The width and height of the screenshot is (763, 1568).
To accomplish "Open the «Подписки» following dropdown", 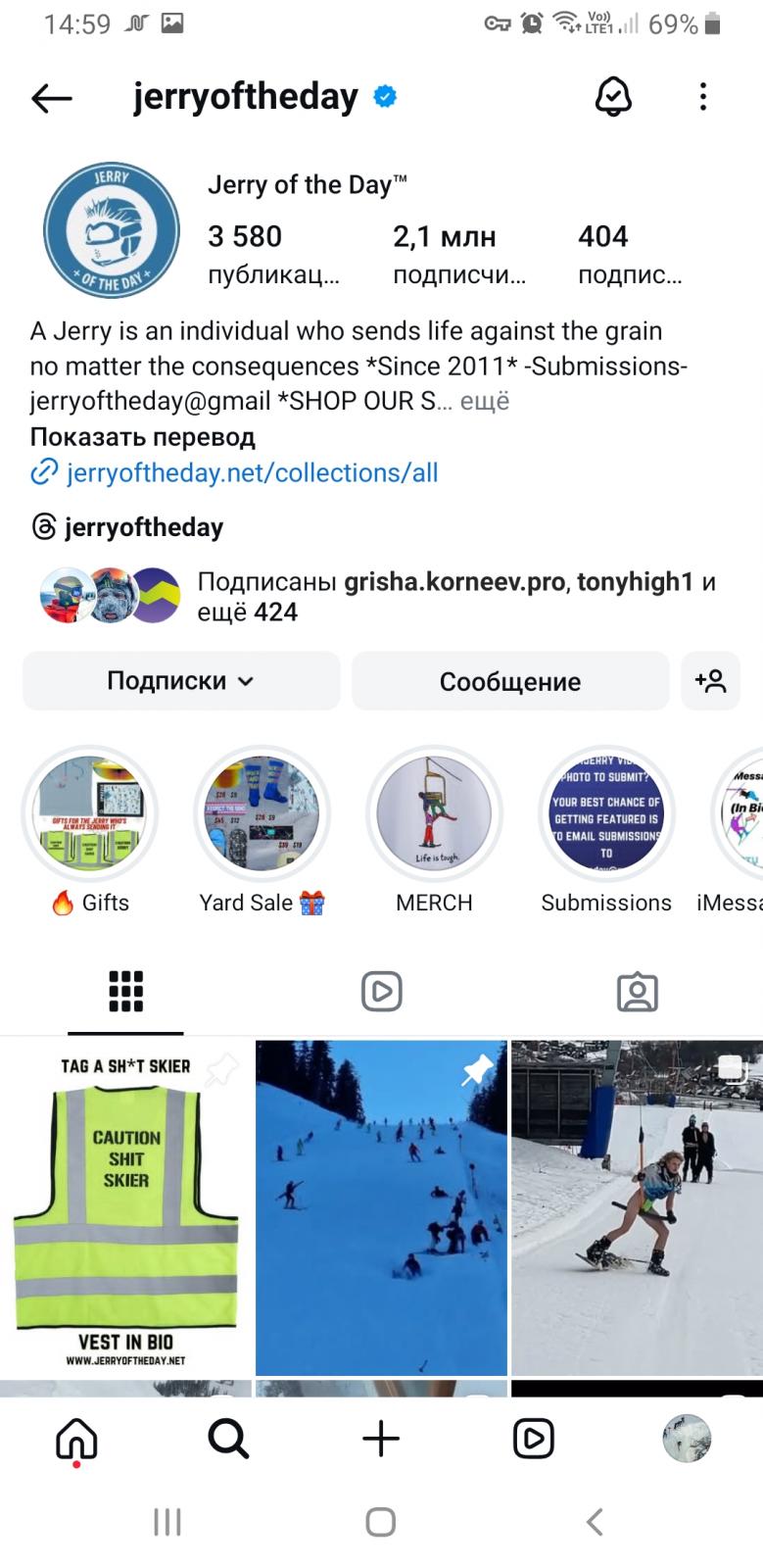I will pyautogui.click(x=181, y=681).
